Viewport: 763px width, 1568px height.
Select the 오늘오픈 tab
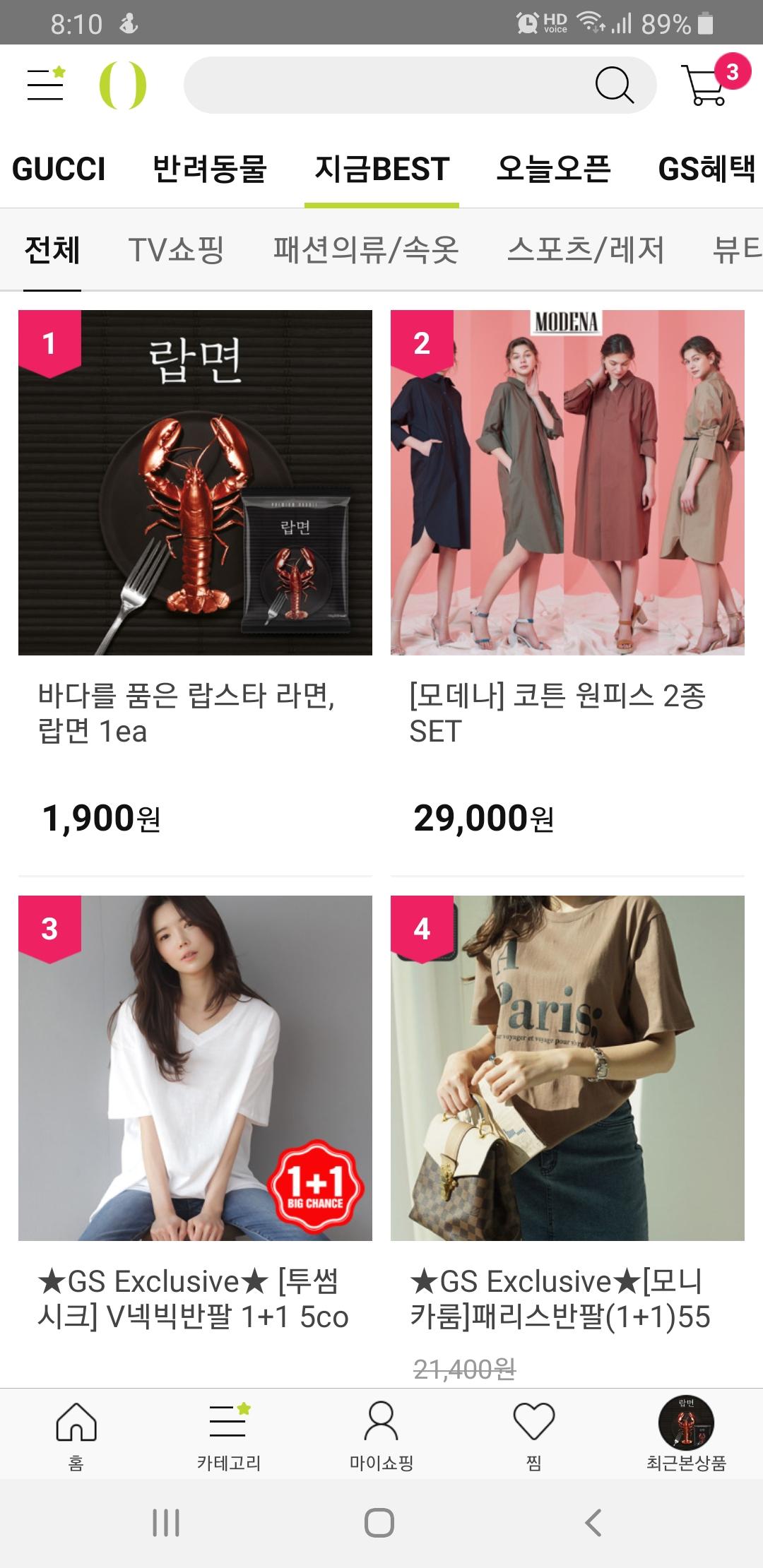(x=553, y=170)
